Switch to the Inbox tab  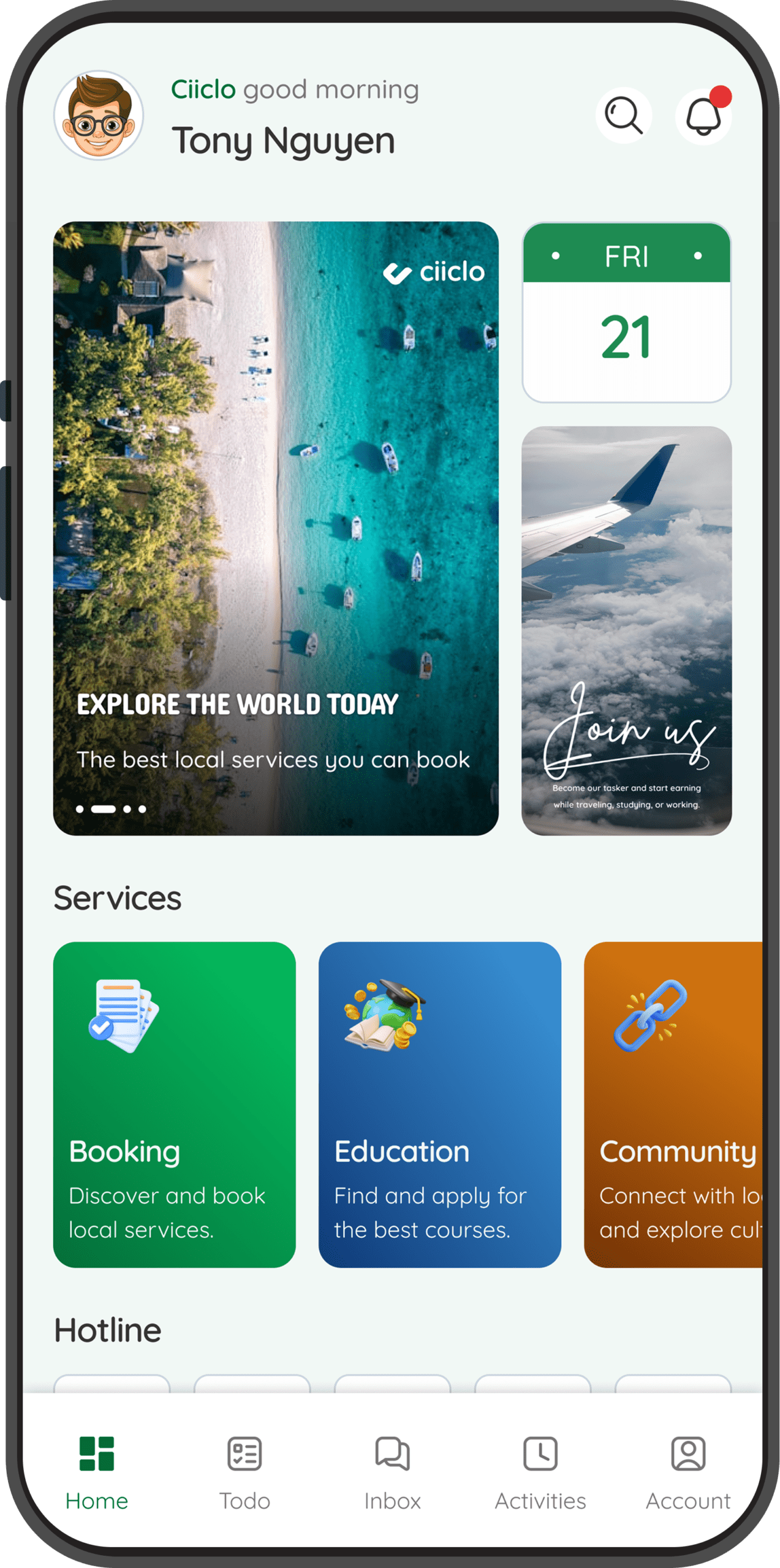392,1471
